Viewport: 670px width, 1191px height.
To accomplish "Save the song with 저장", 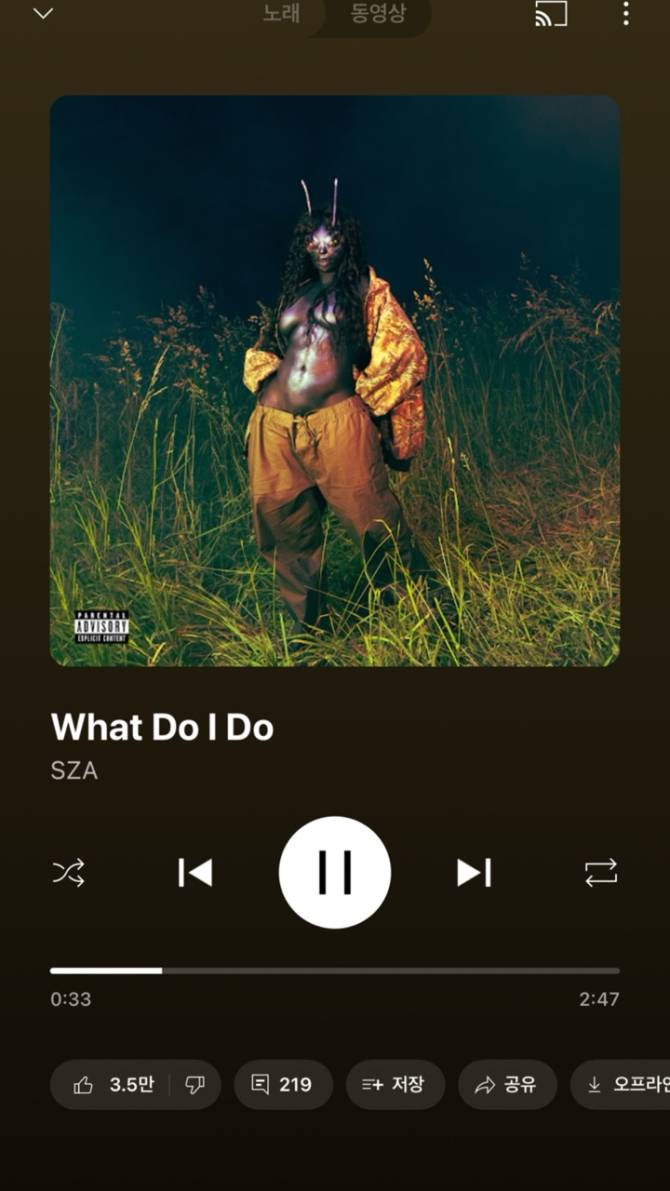I will pyautogui.click(x=394, y=1085).
